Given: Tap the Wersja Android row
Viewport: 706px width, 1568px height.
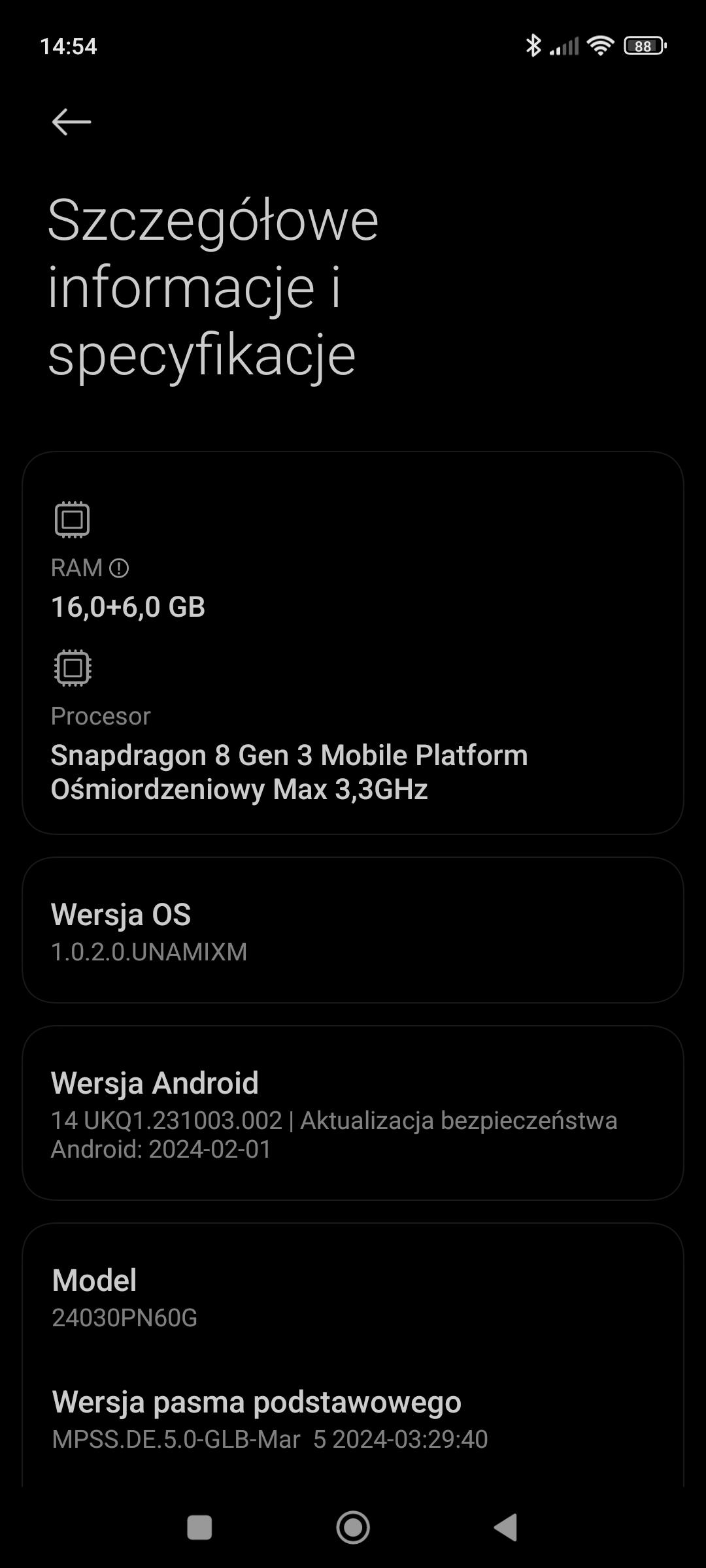Looking at the screenshot, I should point(353,1113).
